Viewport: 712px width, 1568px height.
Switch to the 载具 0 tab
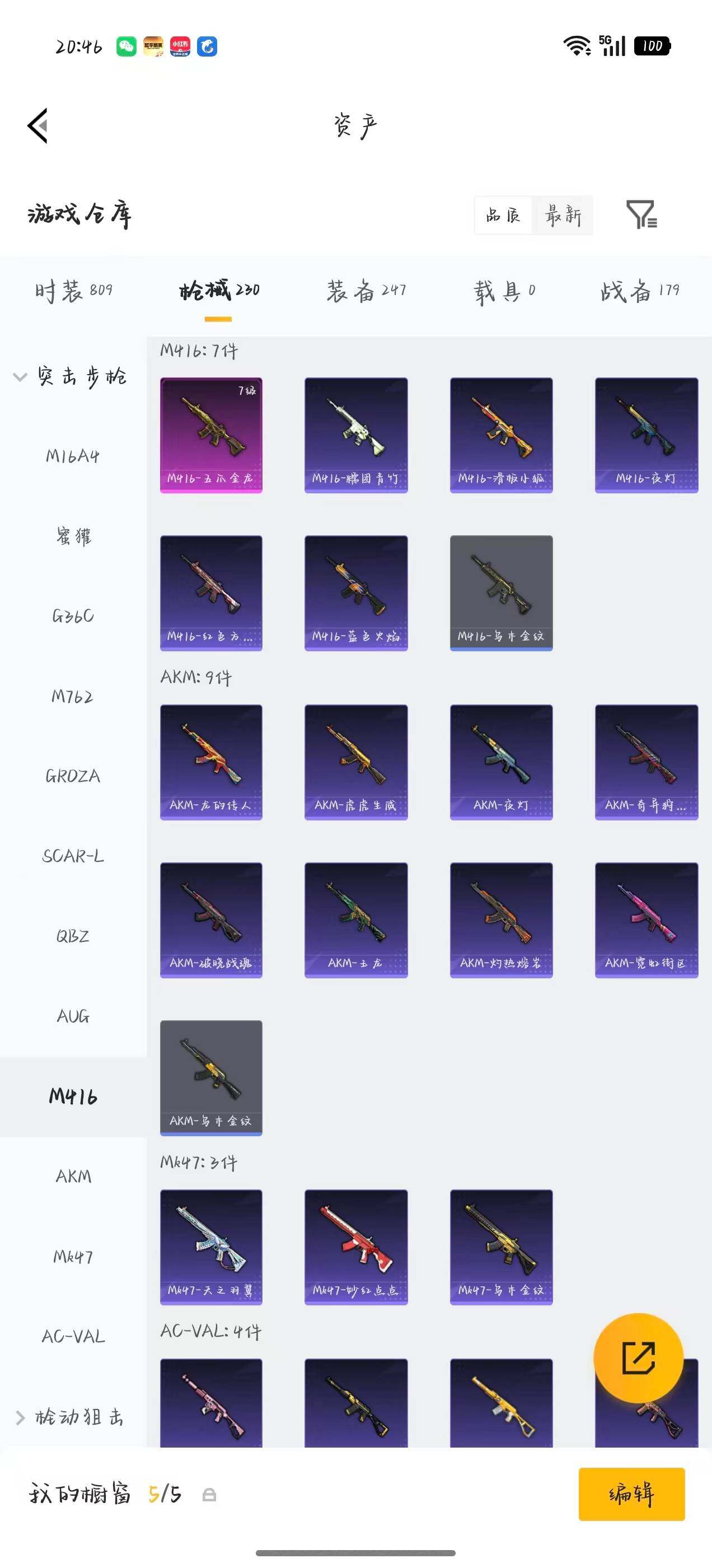[x=504, y=291]
